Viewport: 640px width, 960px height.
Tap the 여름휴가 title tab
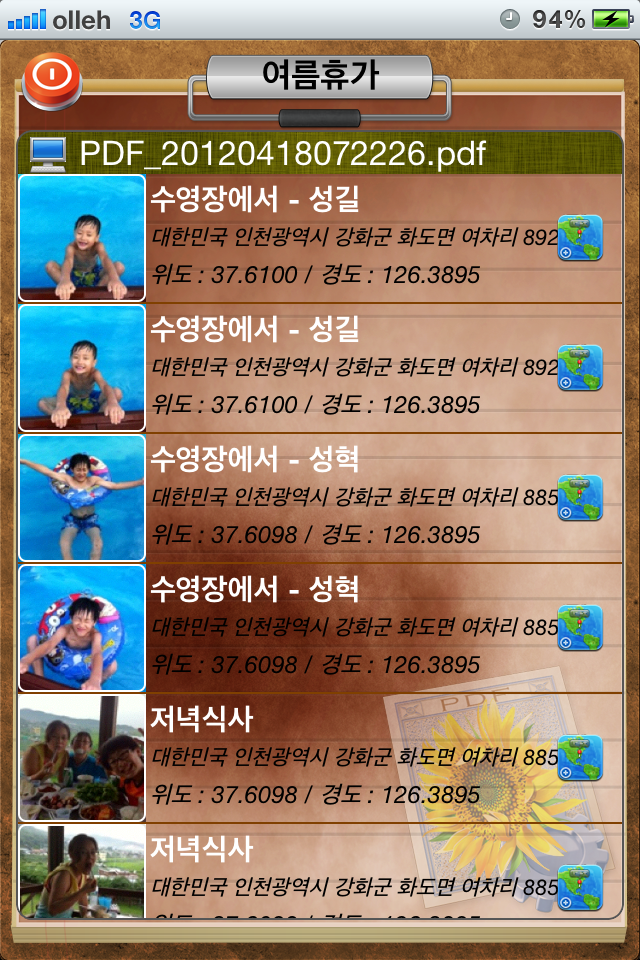click(320, 77)
